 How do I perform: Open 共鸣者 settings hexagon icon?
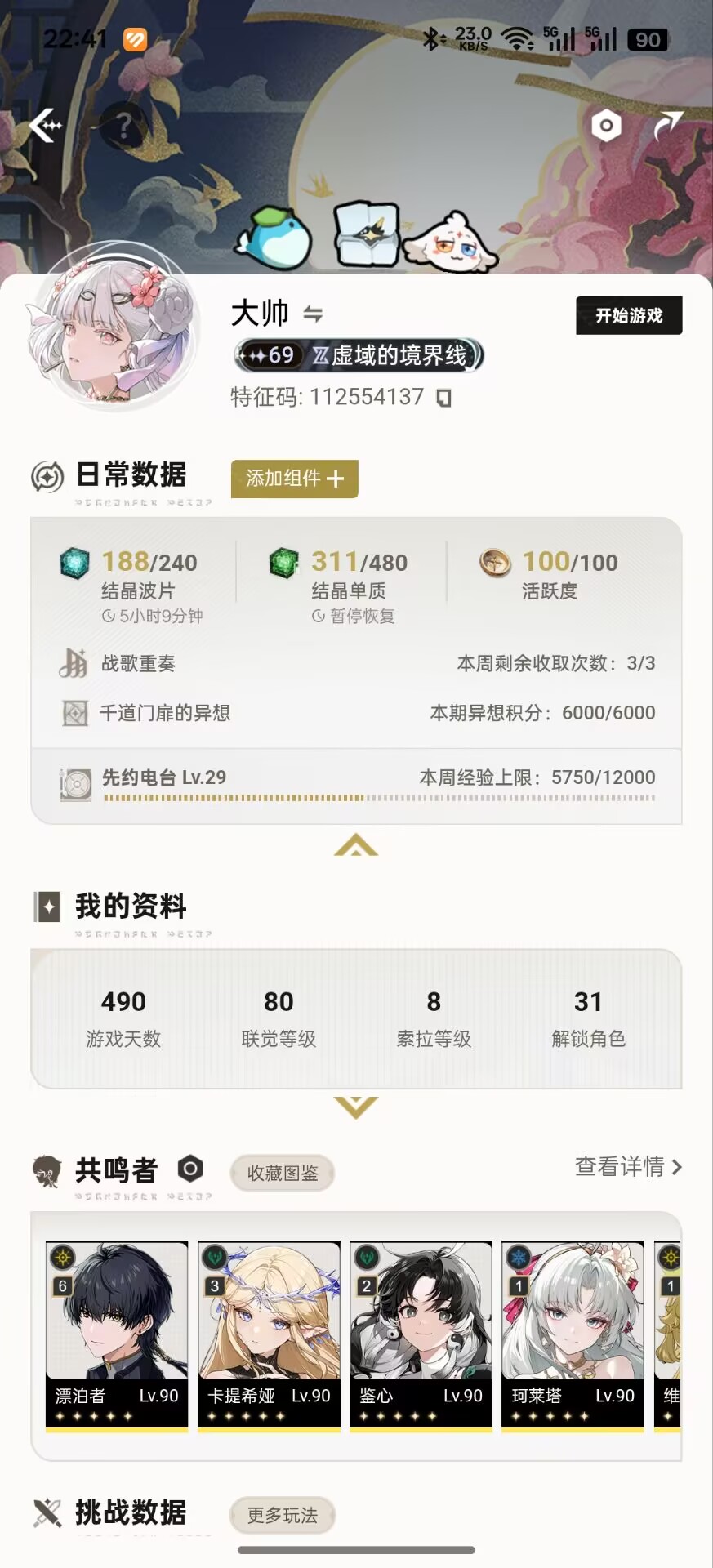click(190, 1169)
